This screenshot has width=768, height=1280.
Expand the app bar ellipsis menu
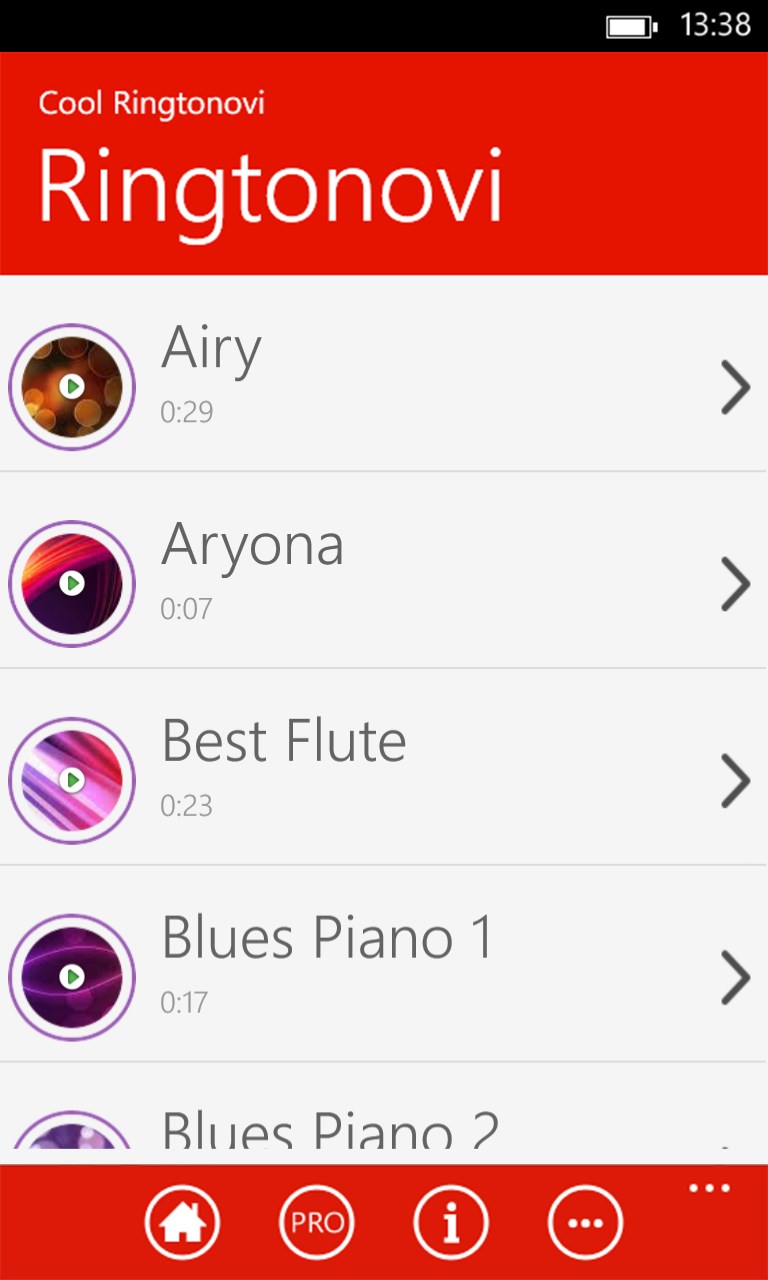point(709,1189)
